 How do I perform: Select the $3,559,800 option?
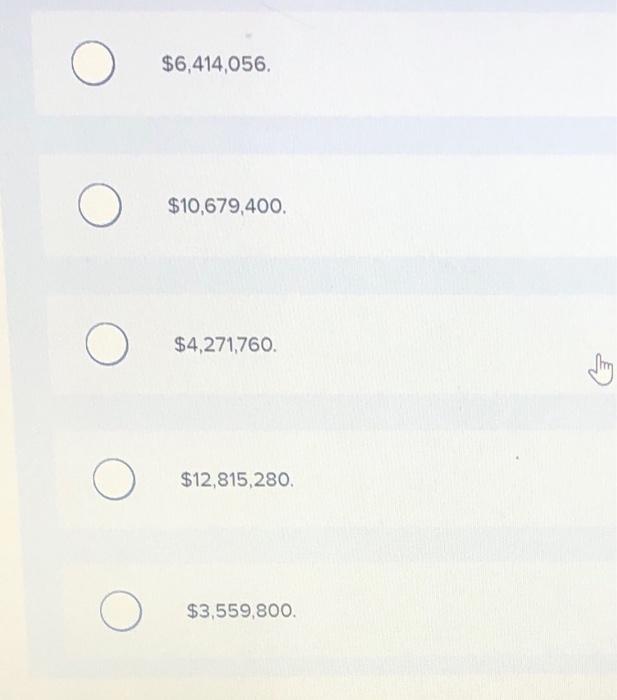coord(121,609)
